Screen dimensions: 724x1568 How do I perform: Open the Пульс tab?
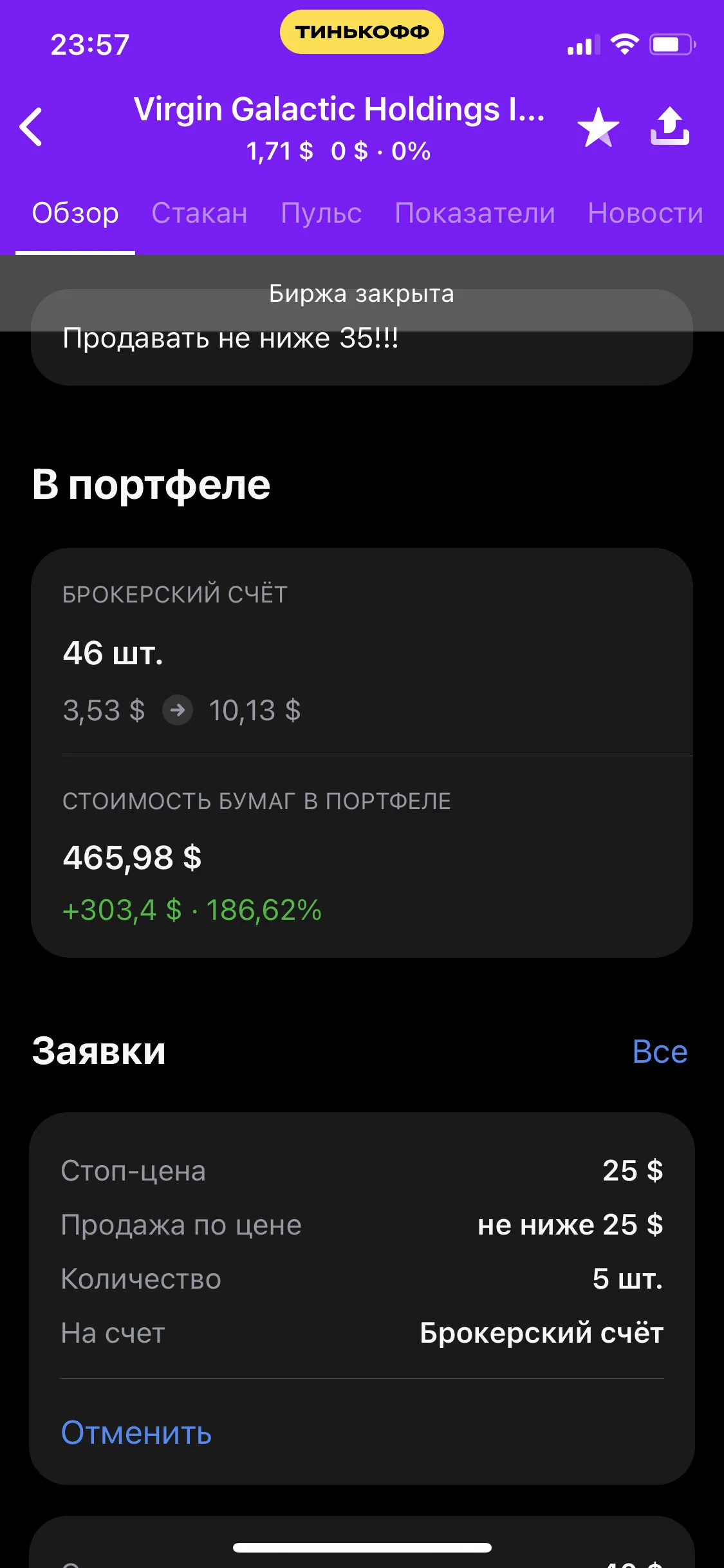(x=321, y=213)
